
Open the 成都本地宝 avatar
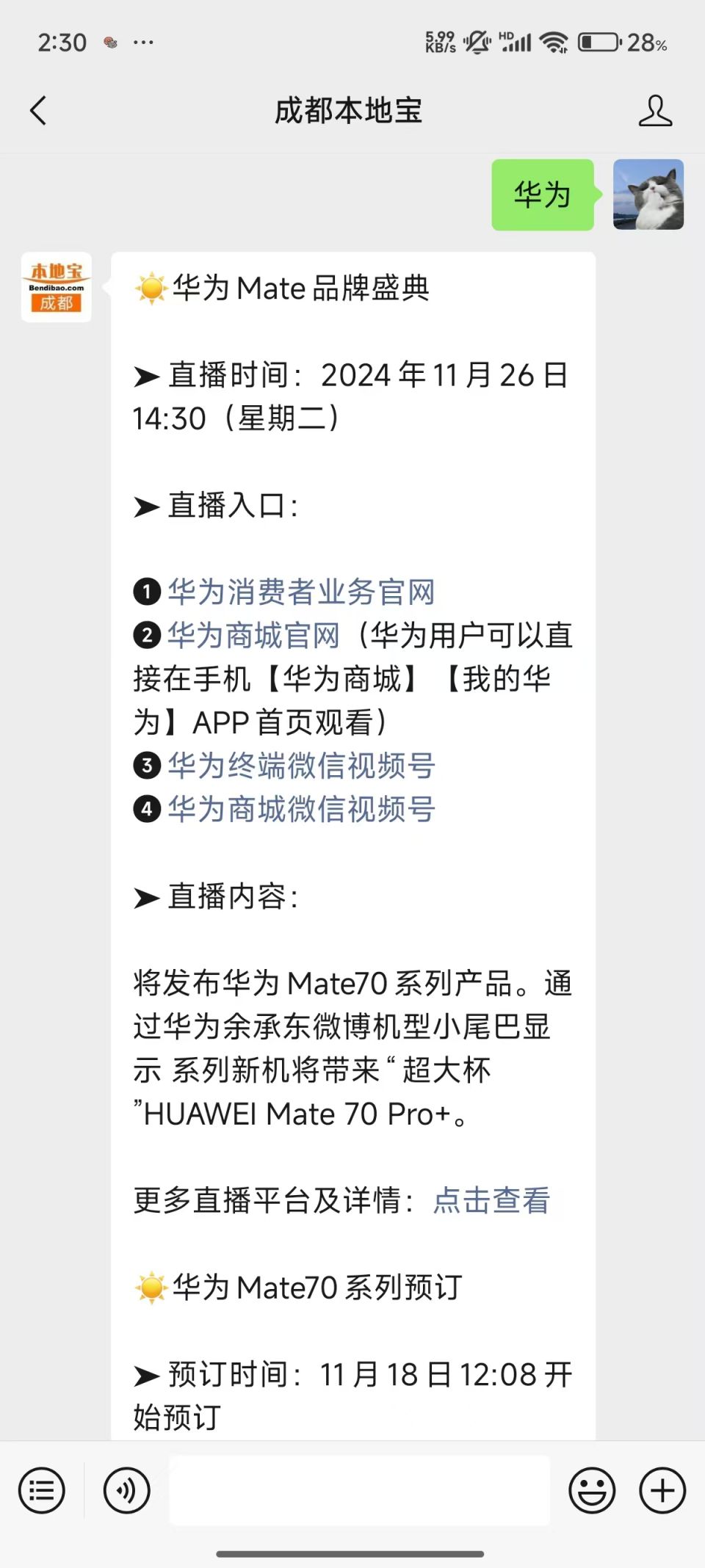point(57,287)
